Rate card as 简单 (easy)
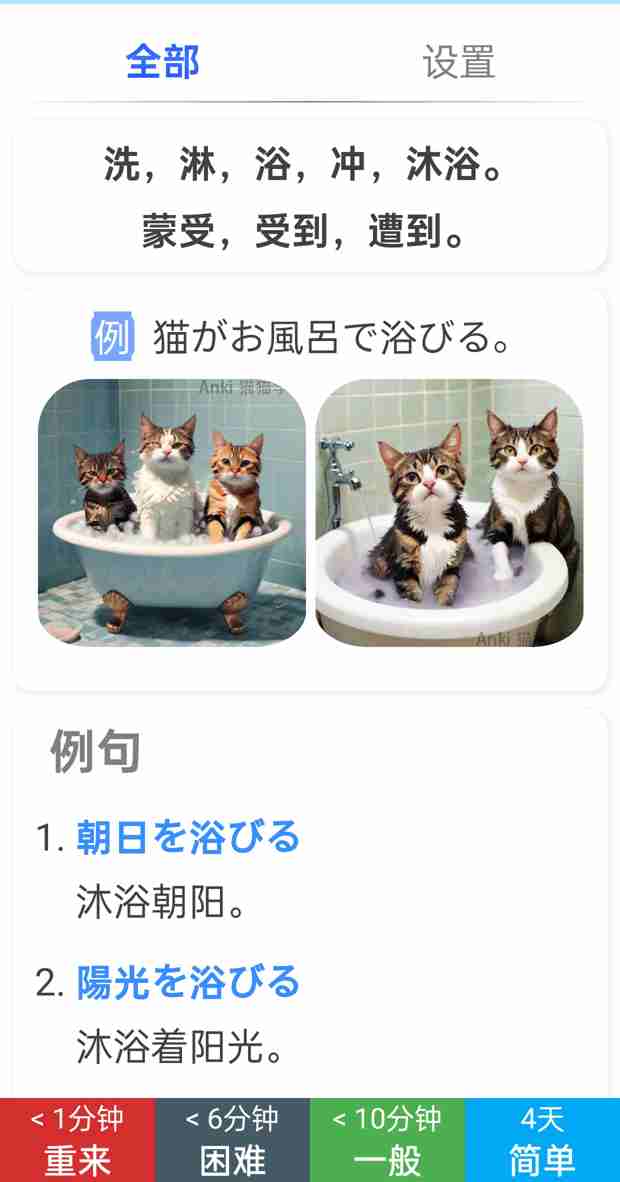The image size is (620, 1182). point(542,1140)
